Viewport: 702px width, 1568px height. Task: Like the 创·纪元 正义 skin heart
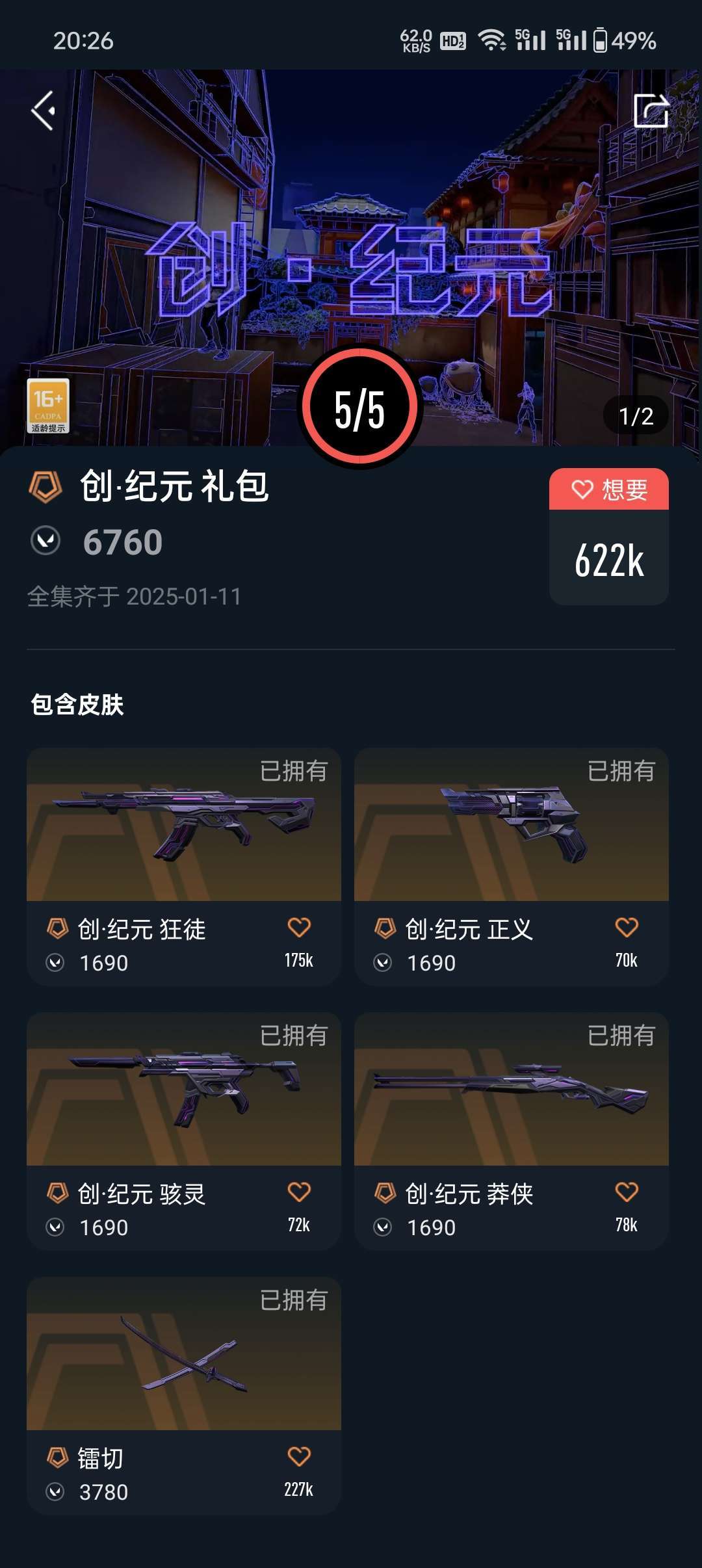pos(627,927)
